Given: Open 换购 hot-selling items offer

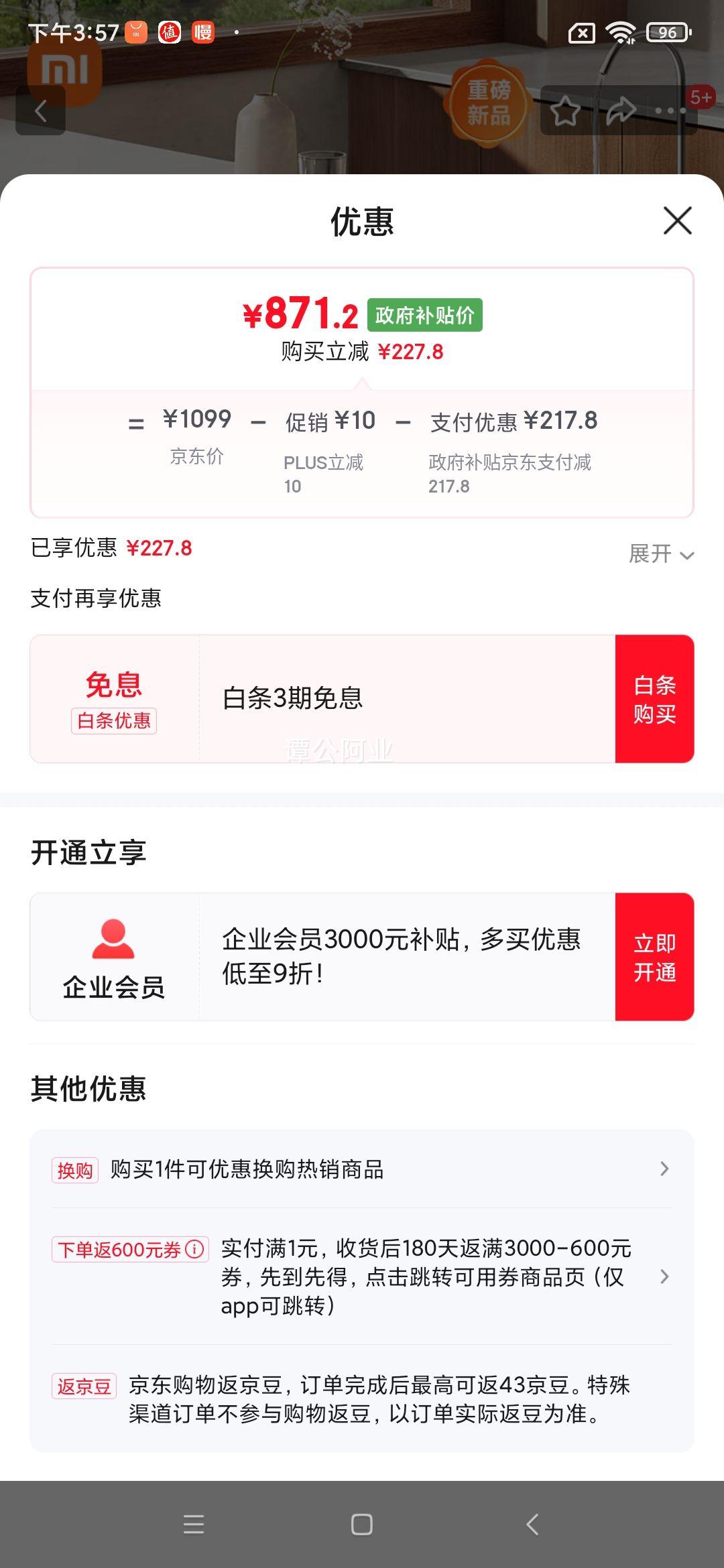Looking at the screenshot, I should [x=362, y=1169].
